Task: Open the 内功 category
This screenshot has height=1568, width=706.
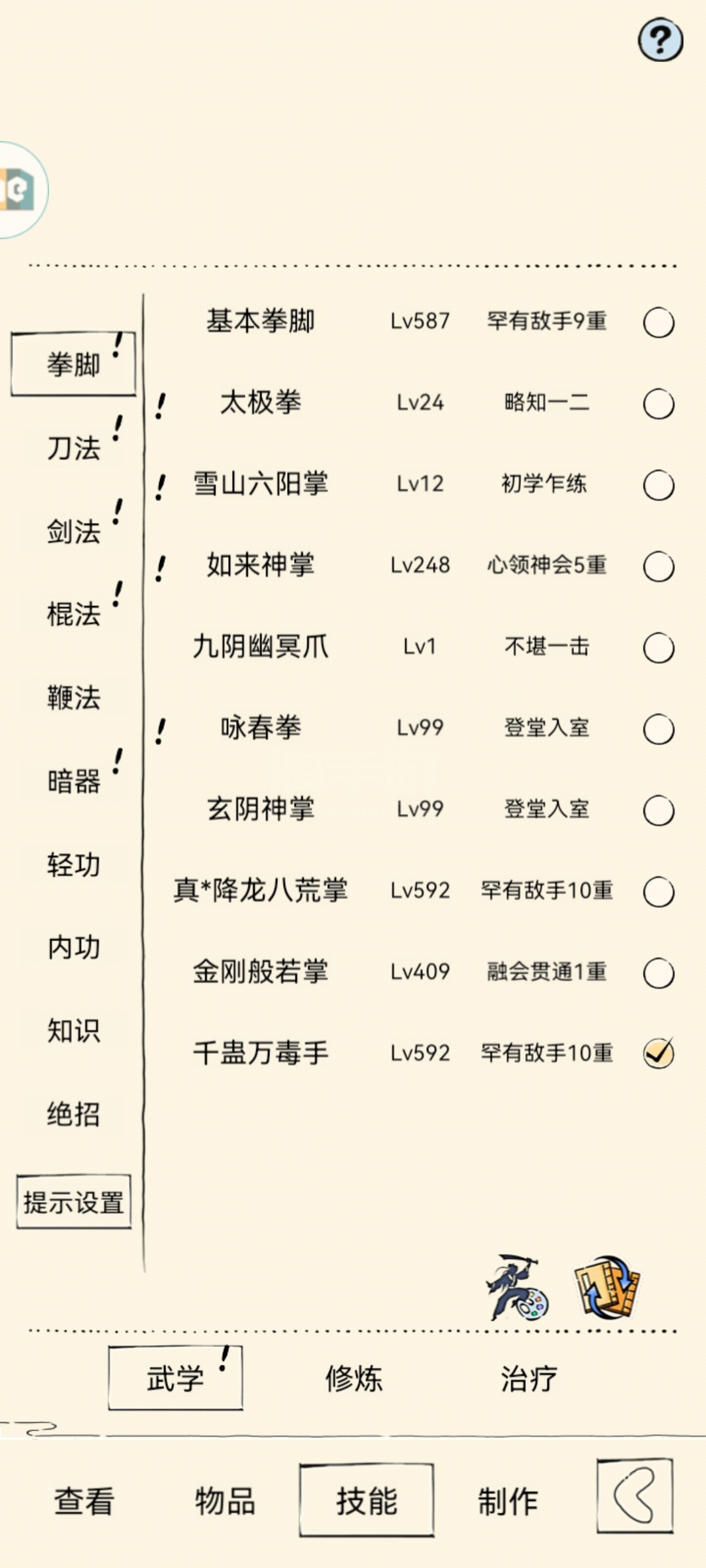Action: coord(74,947)
